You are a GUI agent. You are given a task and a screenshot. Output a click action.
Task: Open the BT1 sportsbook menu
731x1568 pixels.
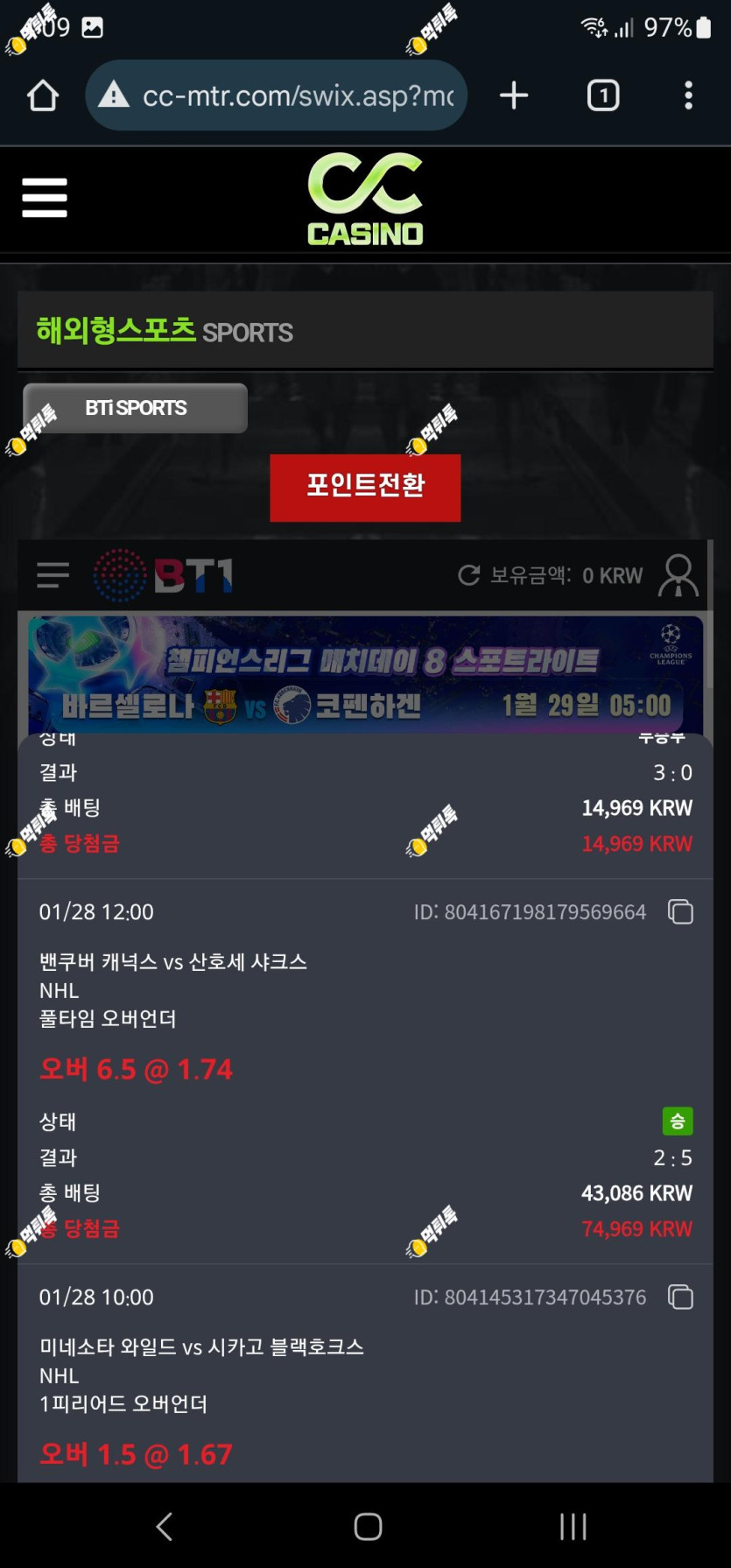pos(53,575)
